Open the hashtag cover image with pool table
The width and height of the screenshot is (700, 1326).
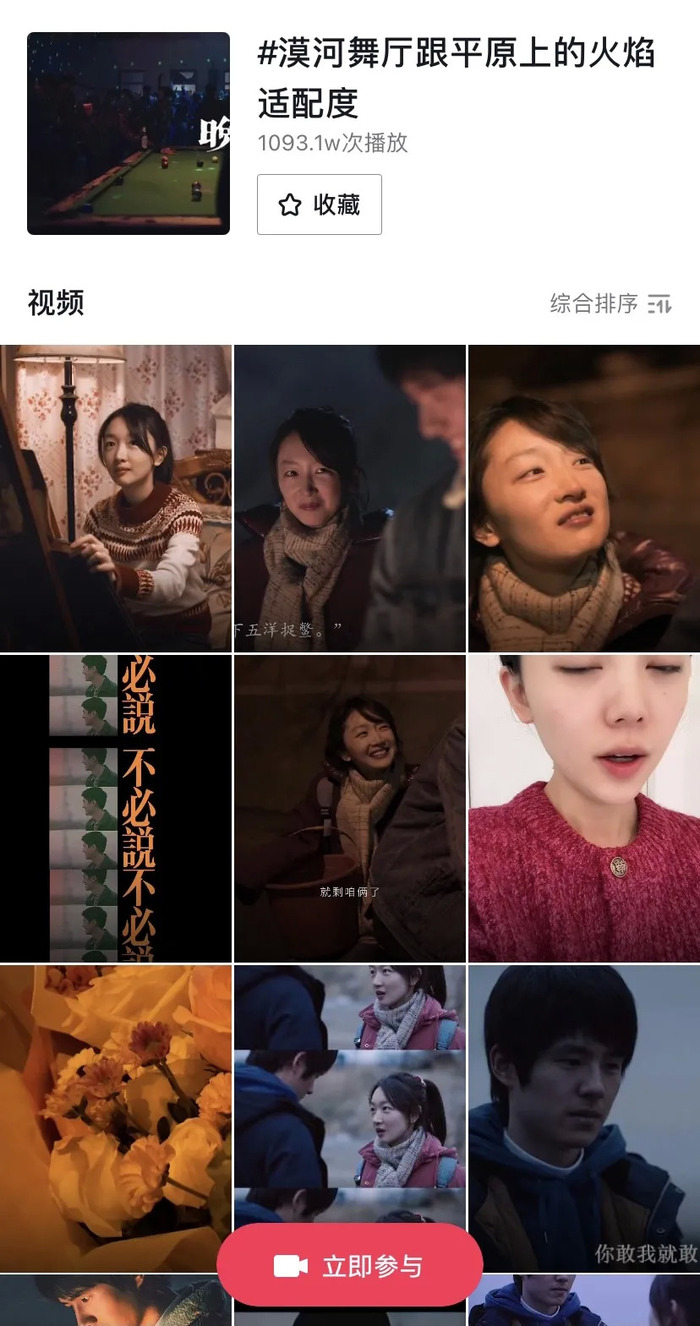(128, 133)
